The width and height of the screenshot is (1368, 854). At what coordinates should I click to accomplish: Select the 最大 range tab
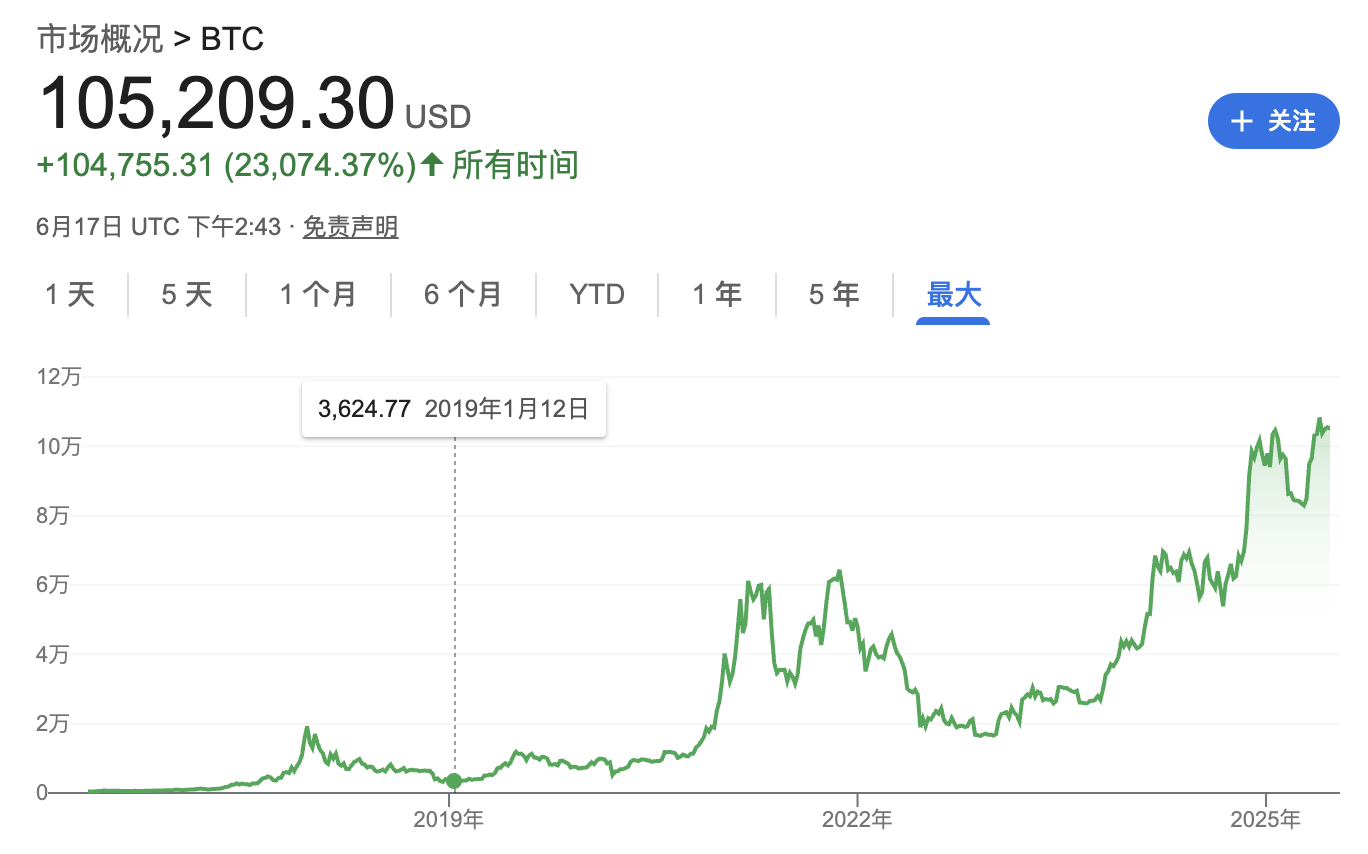(954, 294)
